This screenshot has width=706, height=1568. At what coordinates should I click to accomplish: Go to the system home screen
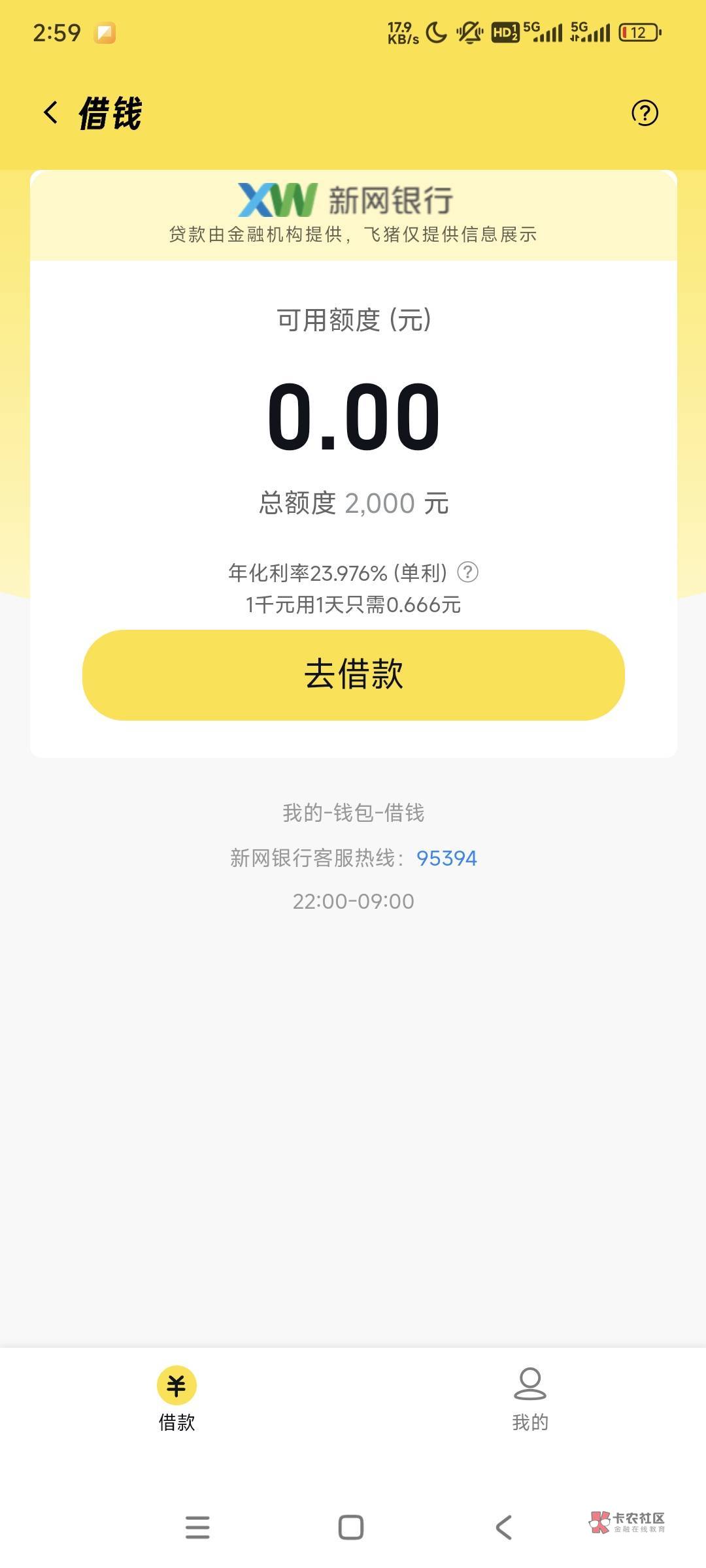(351, 1527)
